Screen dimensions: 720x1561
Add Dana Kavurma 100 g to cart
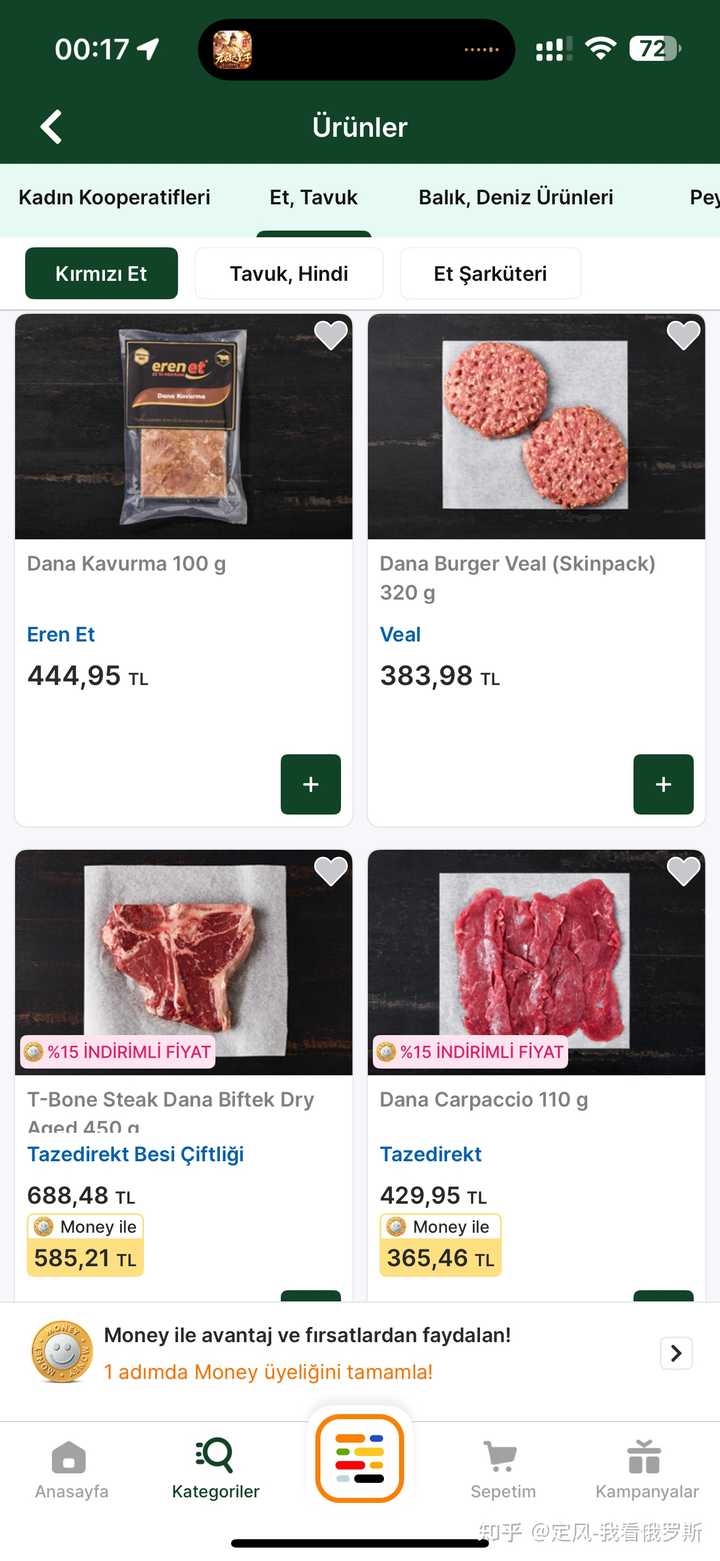pos(310,784)
